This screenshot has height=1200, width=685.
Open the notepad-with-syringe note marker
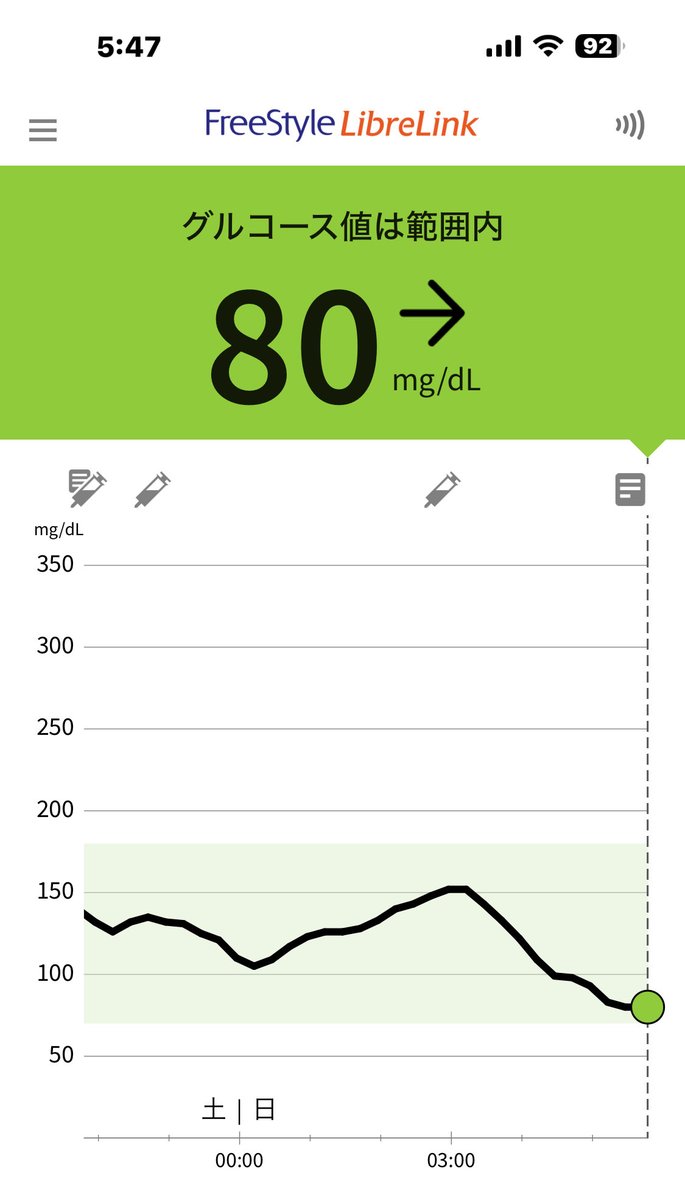point(87,488)
